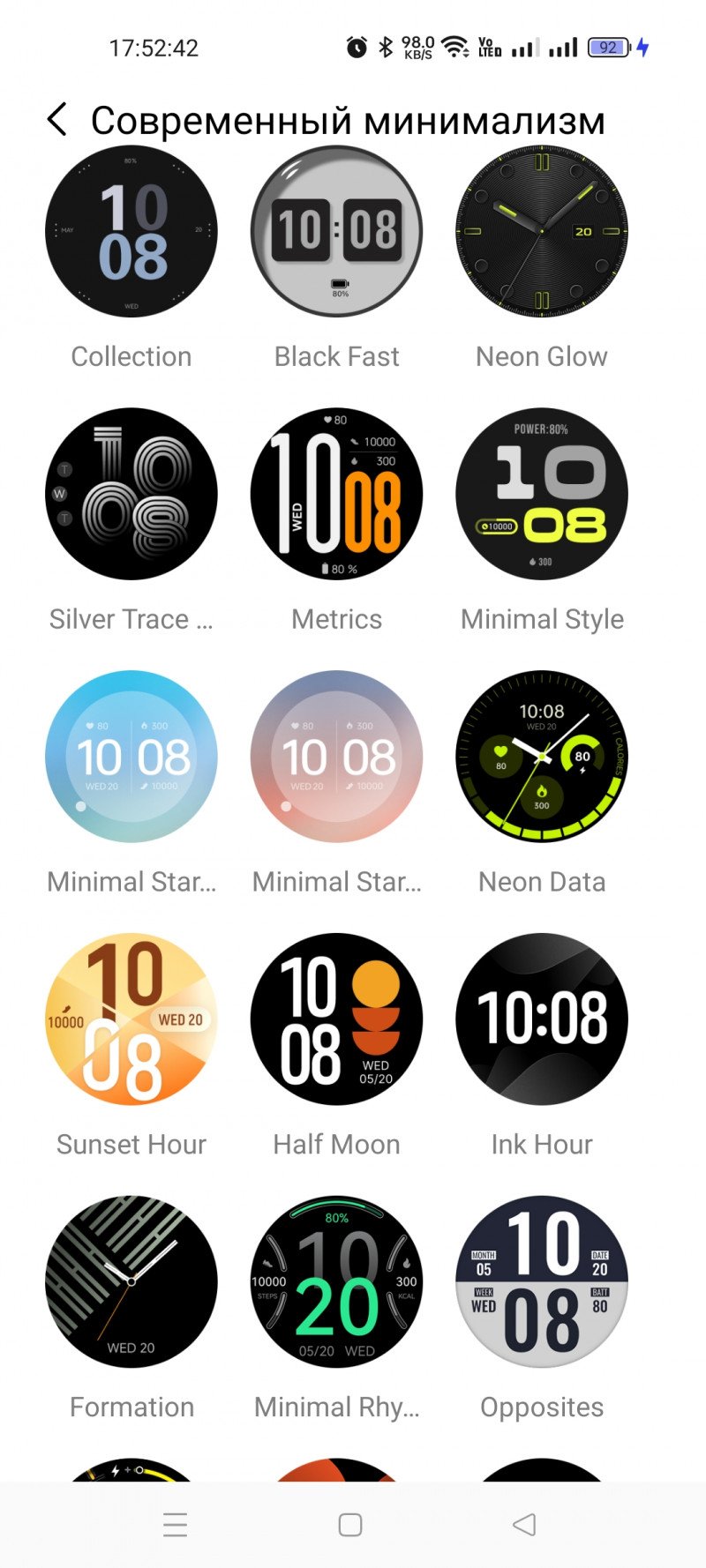
Task: Open the Minimal Style watch face
Action: click(x=541, y=494)
